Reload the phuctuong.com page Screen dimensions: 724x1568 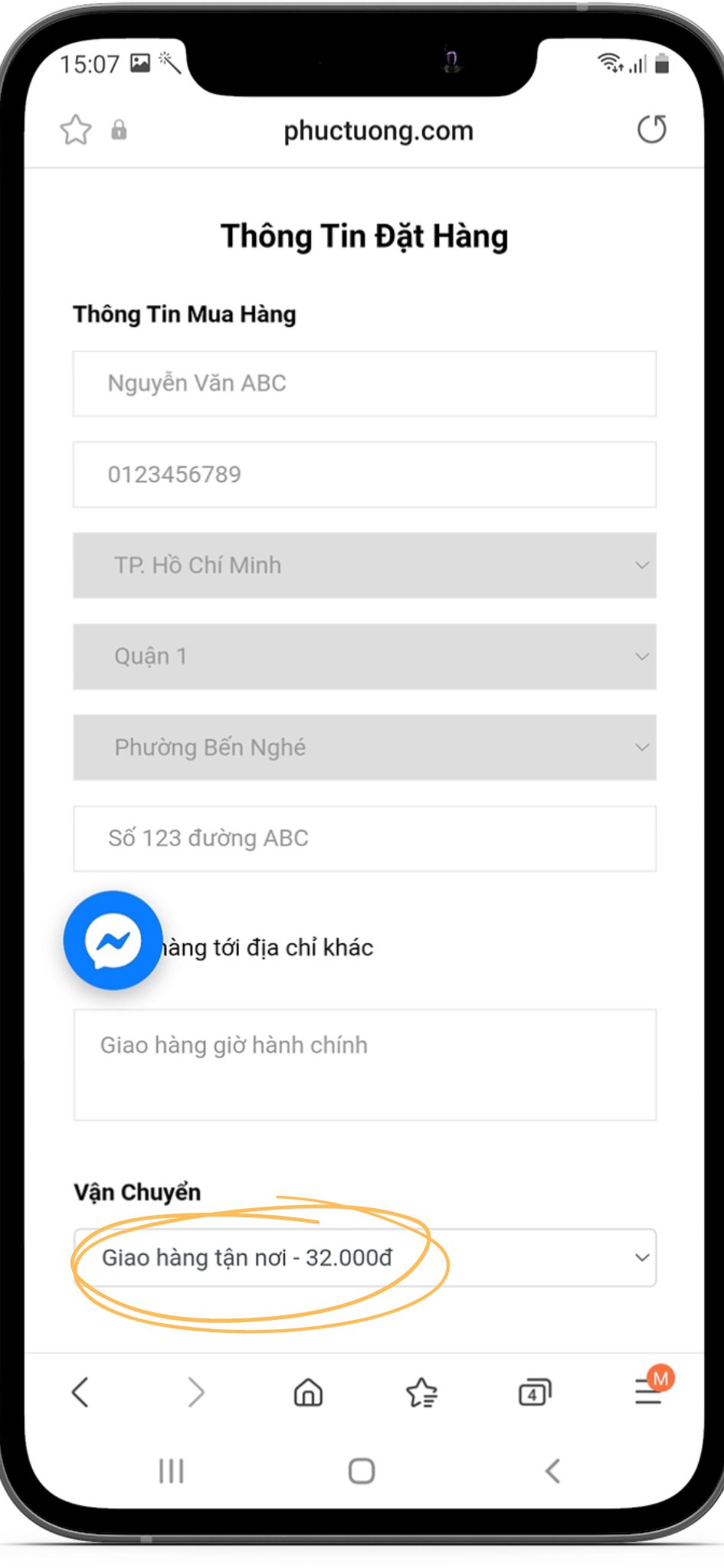coord(653,129)
